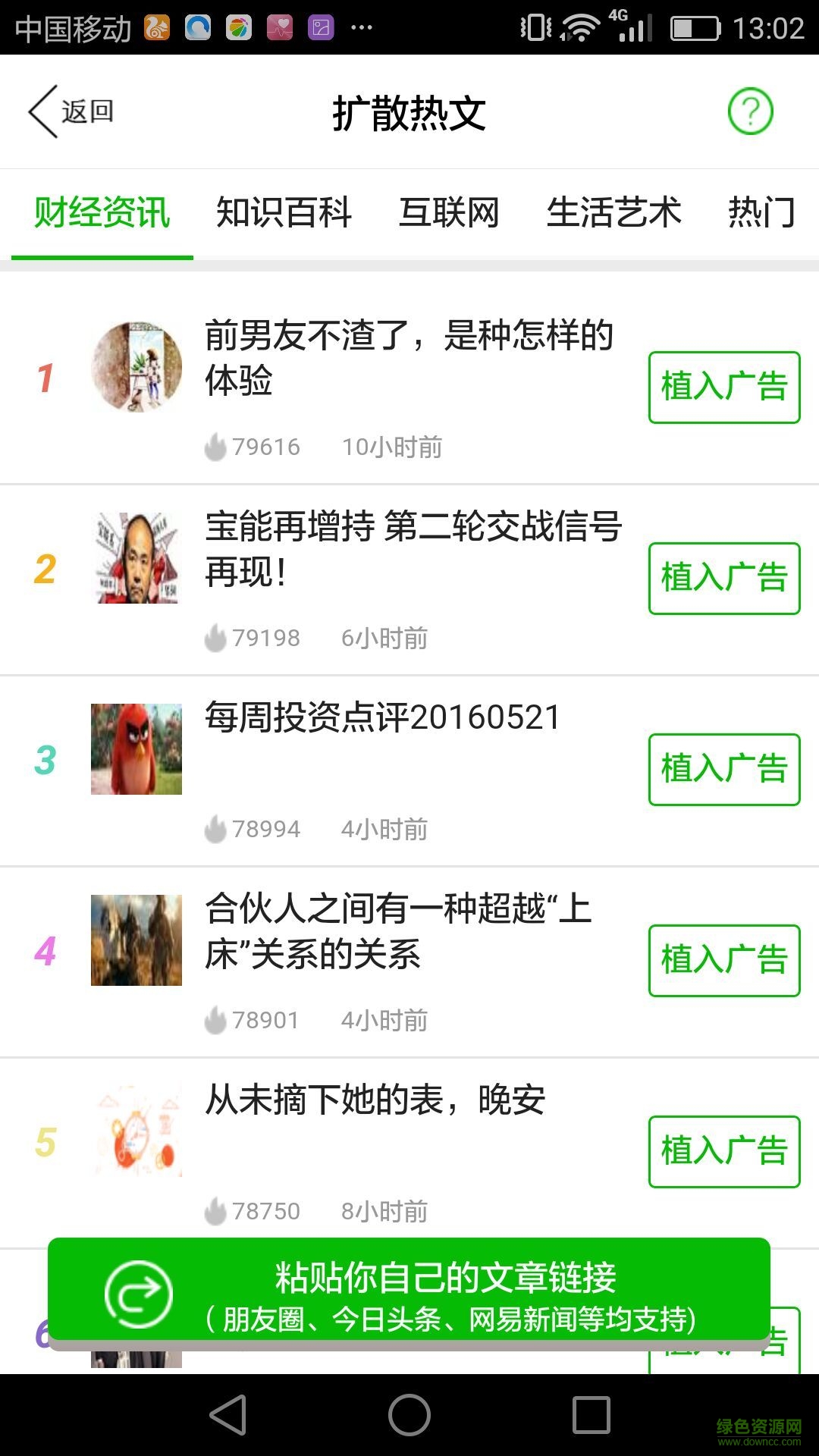
Task: Open article 从未摘下她的表，晚安
Action: (x=375, y=1100)
